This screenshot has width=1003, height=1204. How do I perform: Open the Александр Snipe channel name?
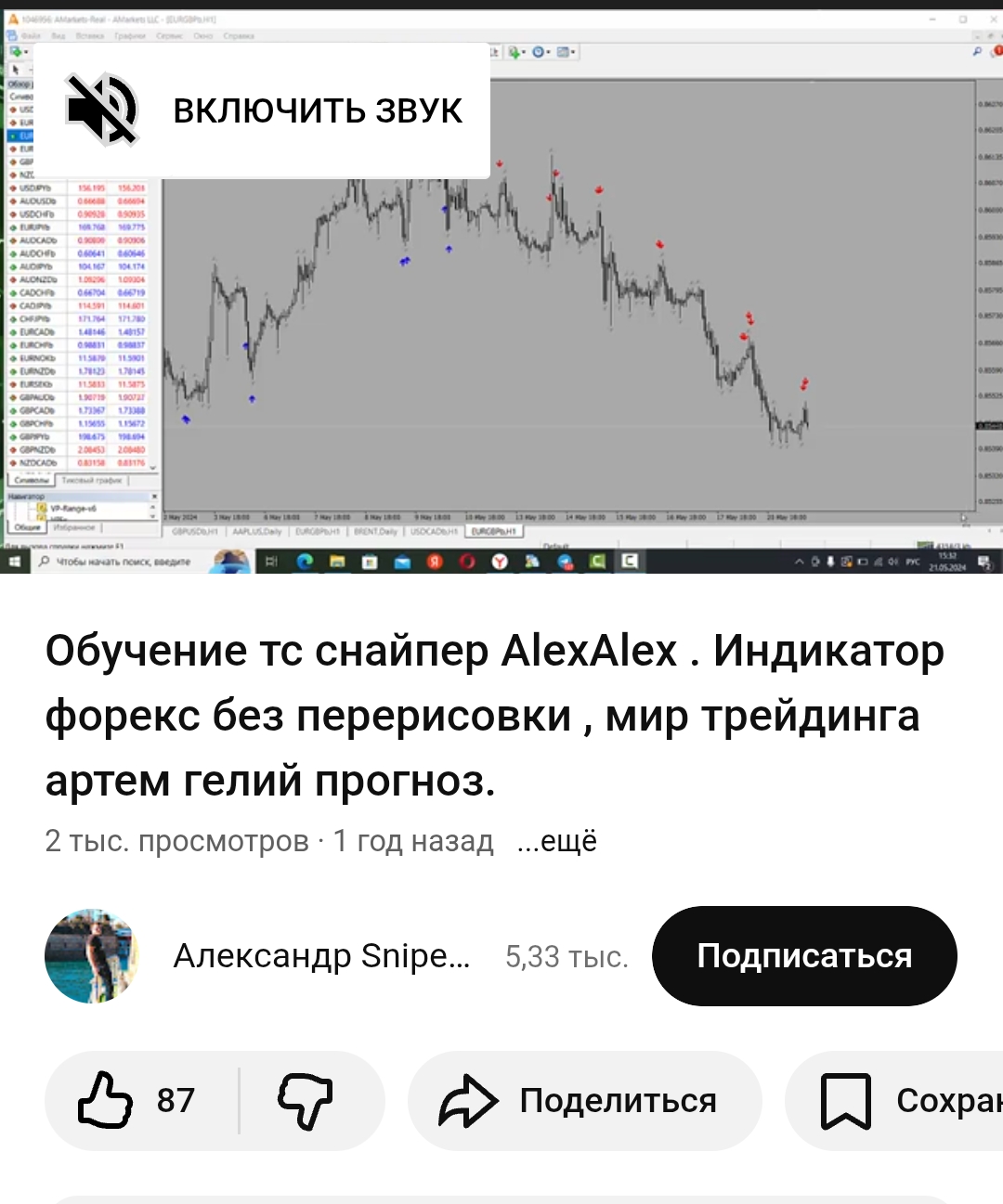(321, 956)
